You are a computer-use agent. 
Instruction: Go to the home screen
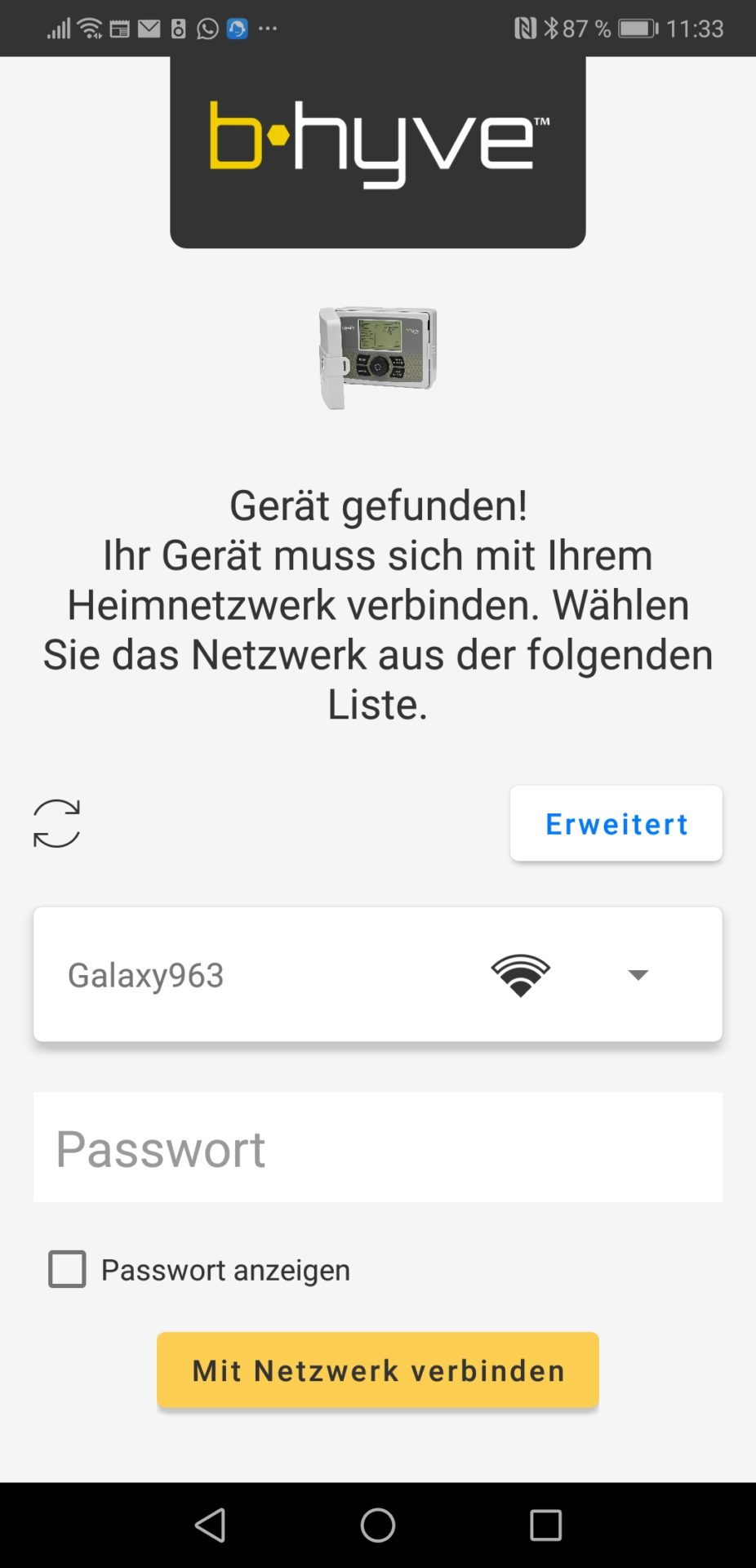(x=377, y=1525)
